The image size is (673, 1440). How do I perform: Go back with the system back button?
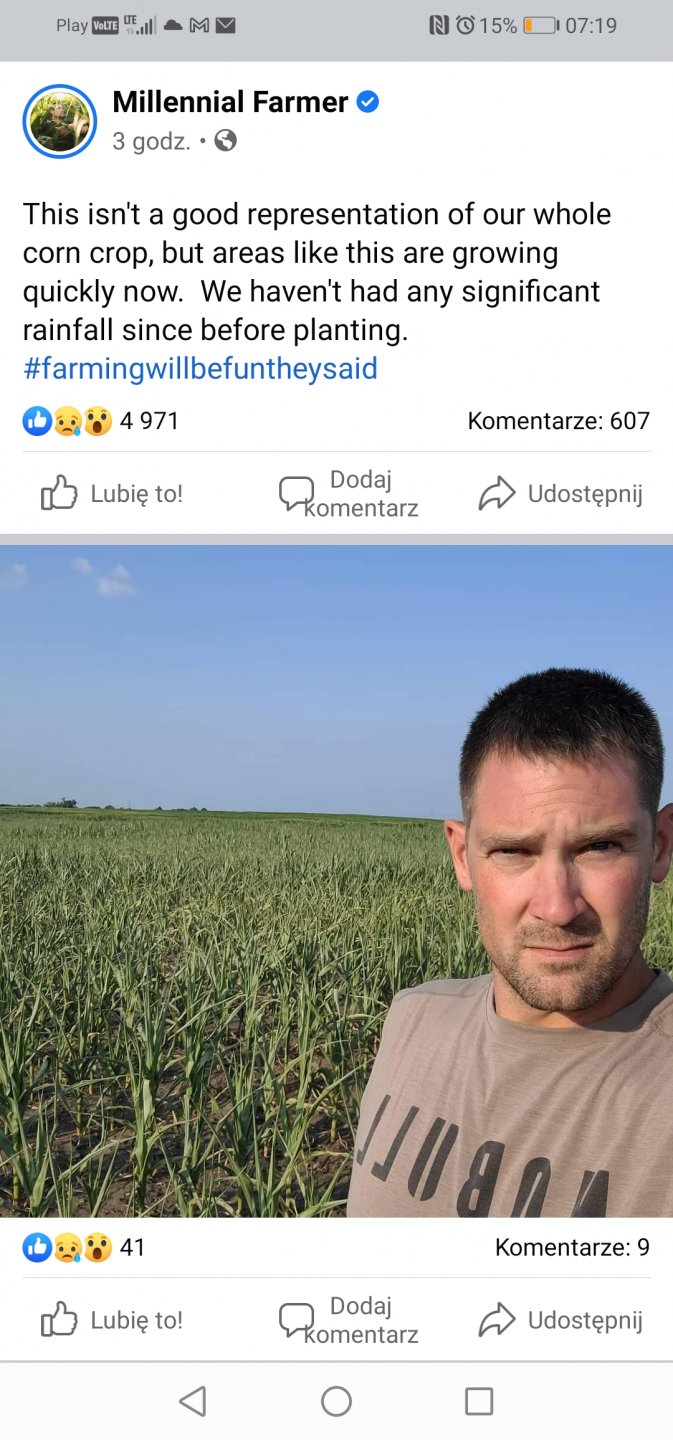[193, 1401]
